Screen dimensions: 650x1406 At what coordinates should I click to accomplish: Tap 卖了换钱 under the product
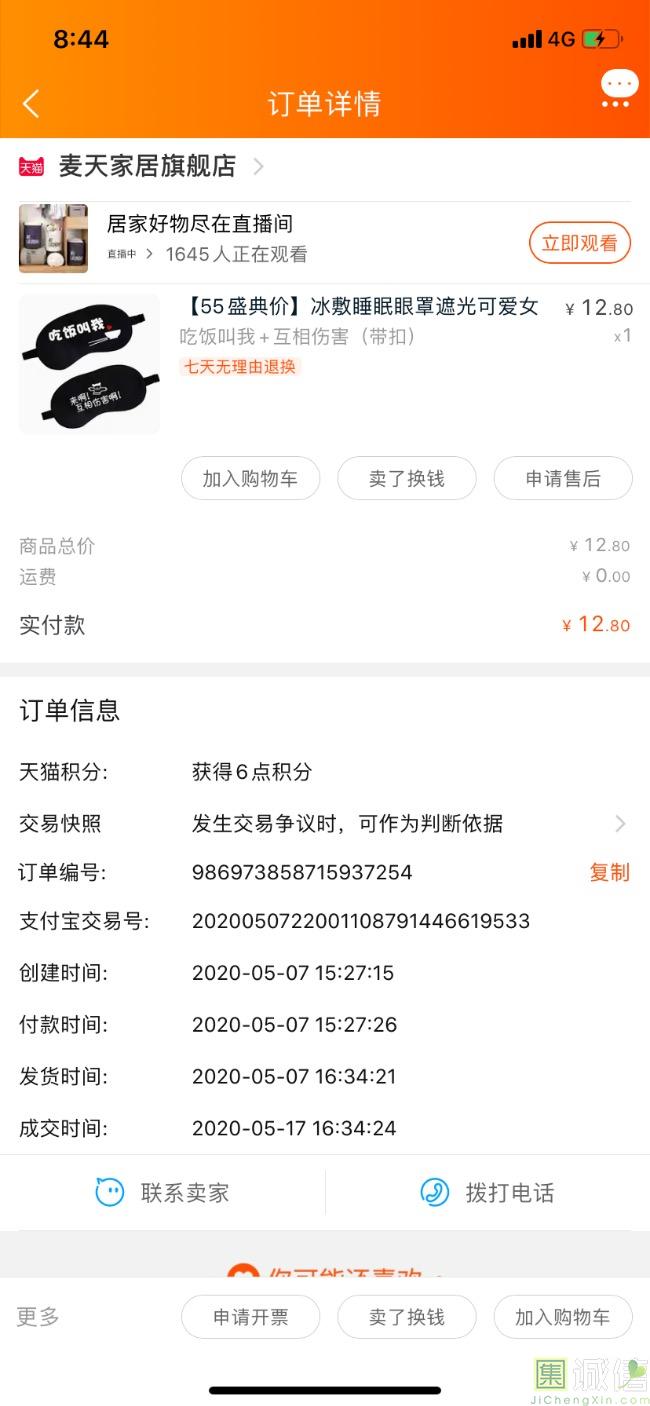click(406, 478)
